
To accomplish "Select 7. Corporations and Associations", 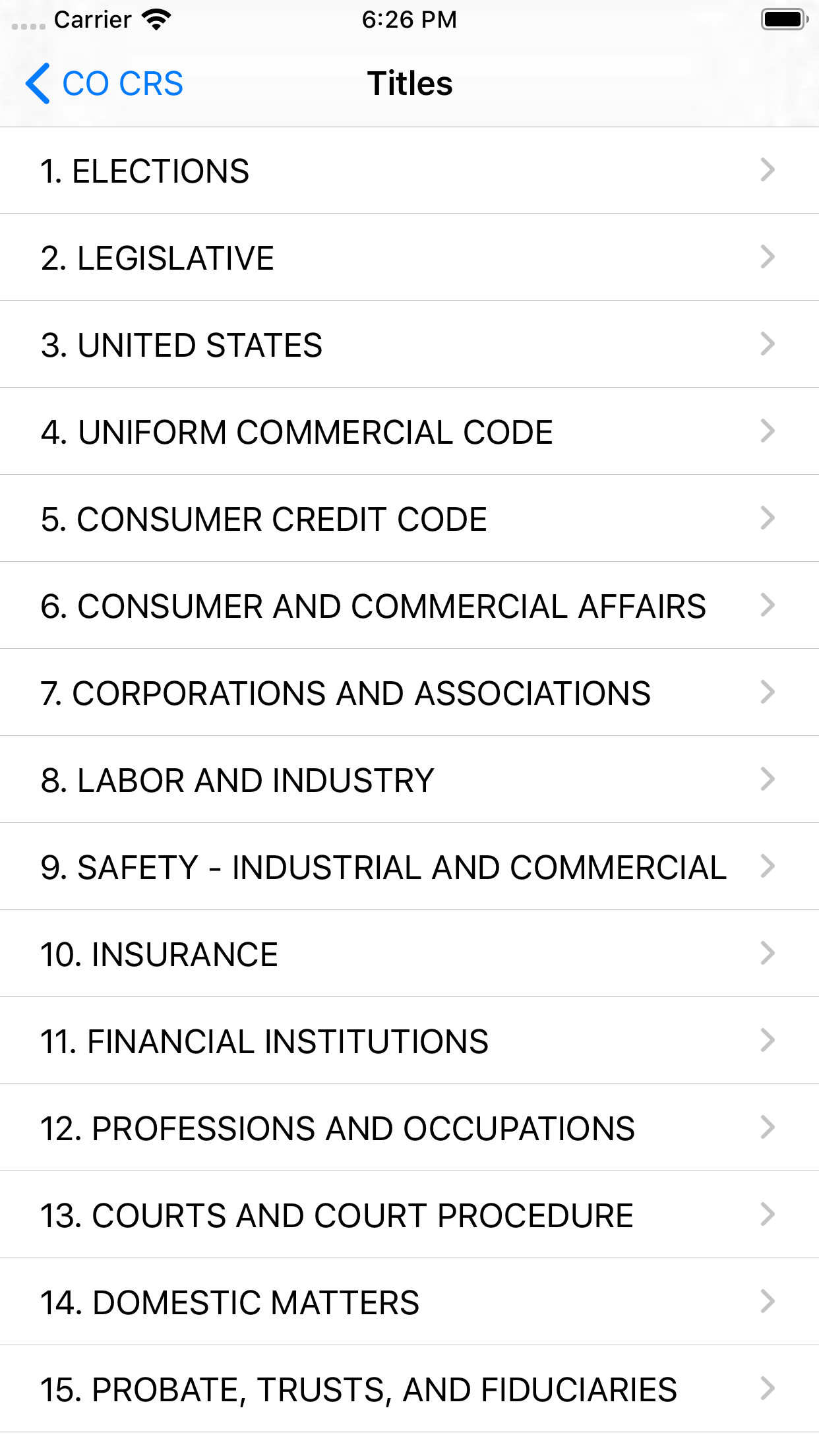I will 409,693.
